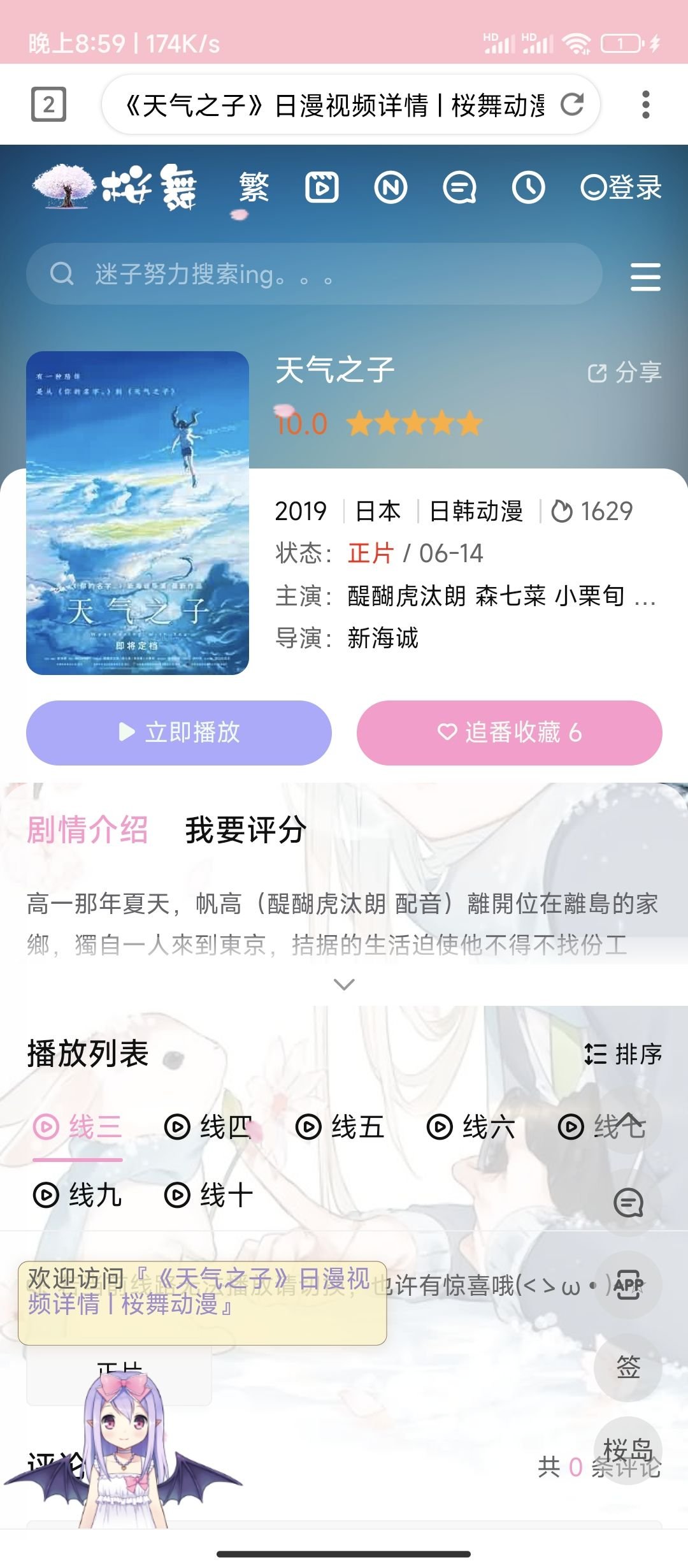The width and height of the screenshot is (688, 1568).
Task: Select playback source 线九
Action: tap(77, 1195)
